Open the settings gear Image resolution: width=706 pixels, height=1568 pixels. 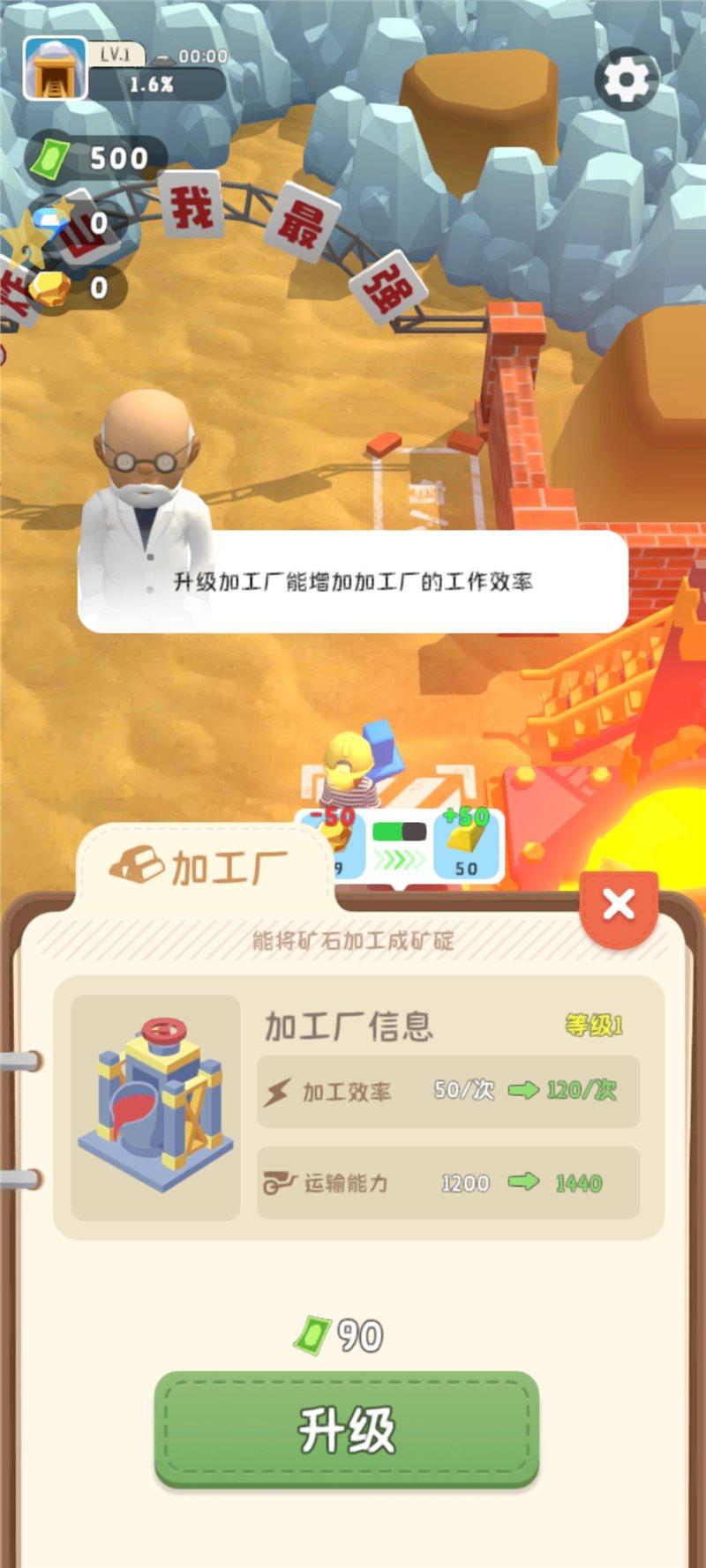point(627,80)
